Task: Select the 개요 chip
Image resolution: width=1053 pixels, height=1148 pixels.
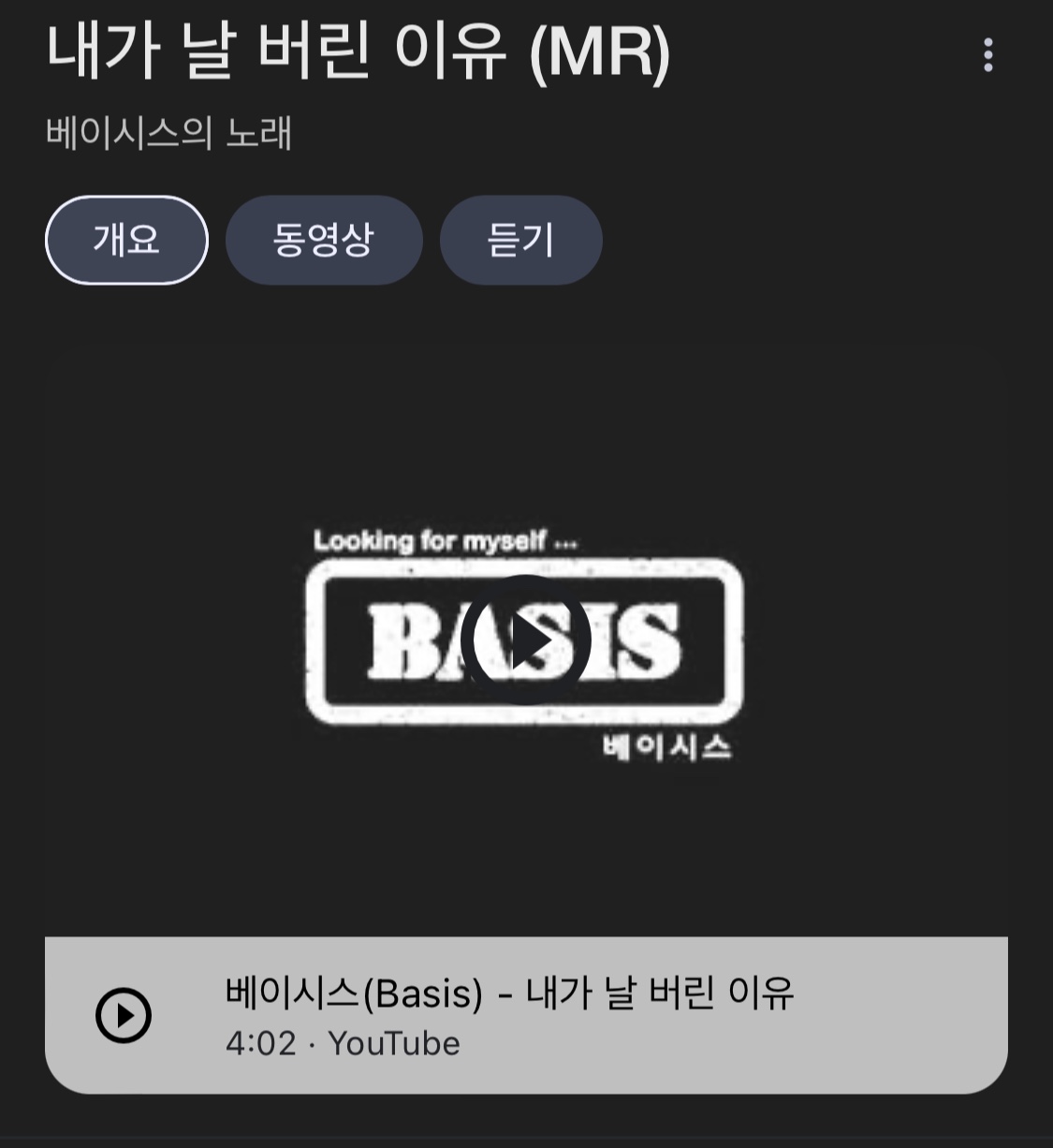Action: pos(126,240)
